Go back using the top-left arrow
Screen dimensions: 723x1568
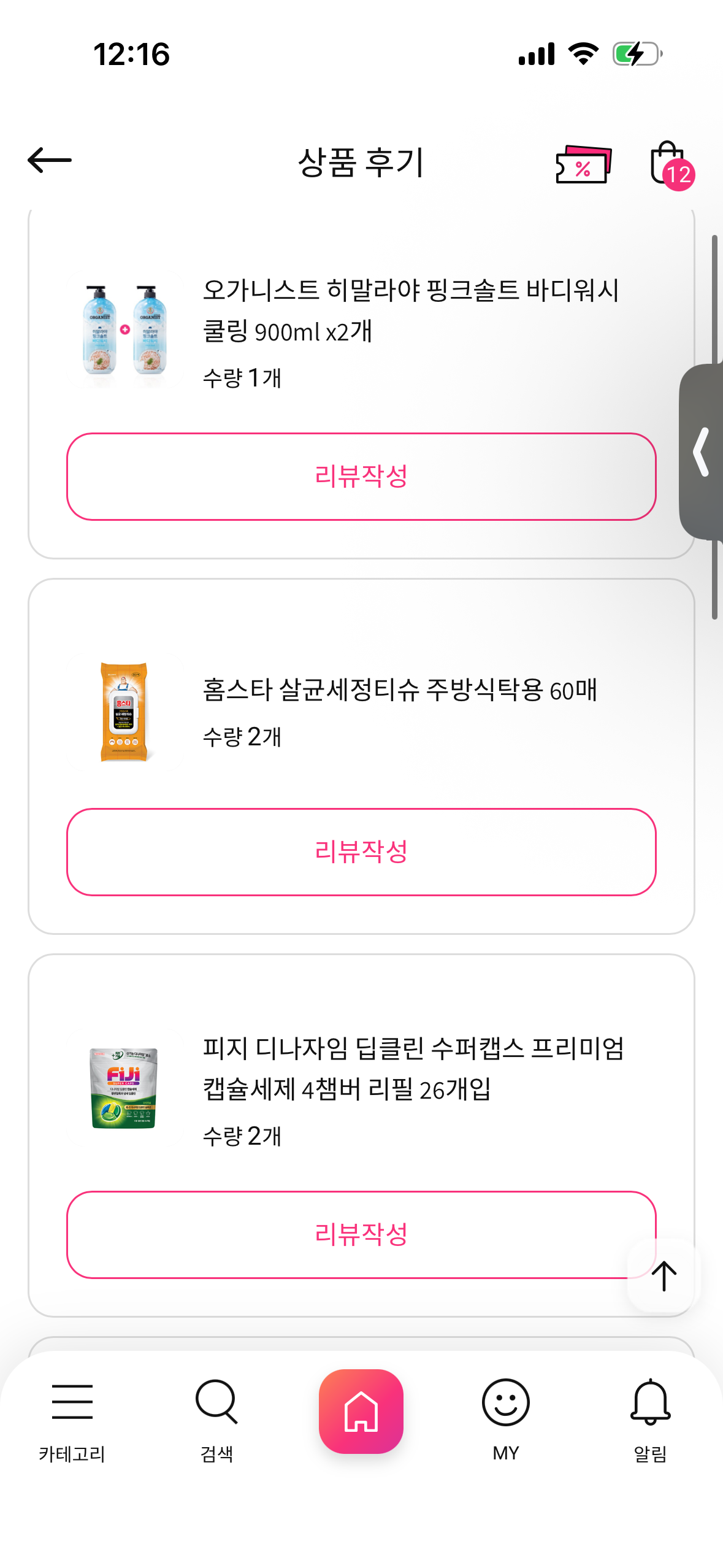[50, 161]
